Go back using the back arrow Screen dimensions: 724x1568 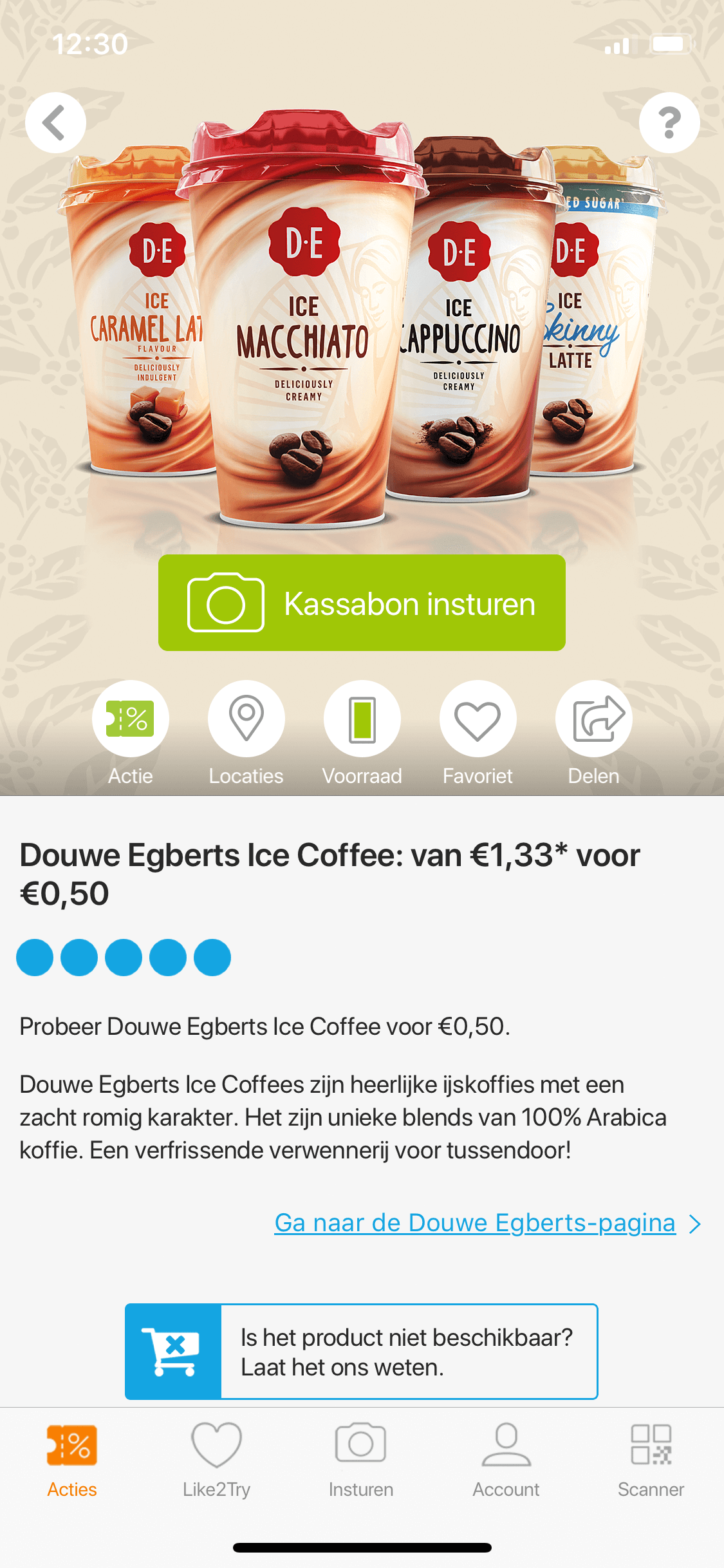point(55,122)
